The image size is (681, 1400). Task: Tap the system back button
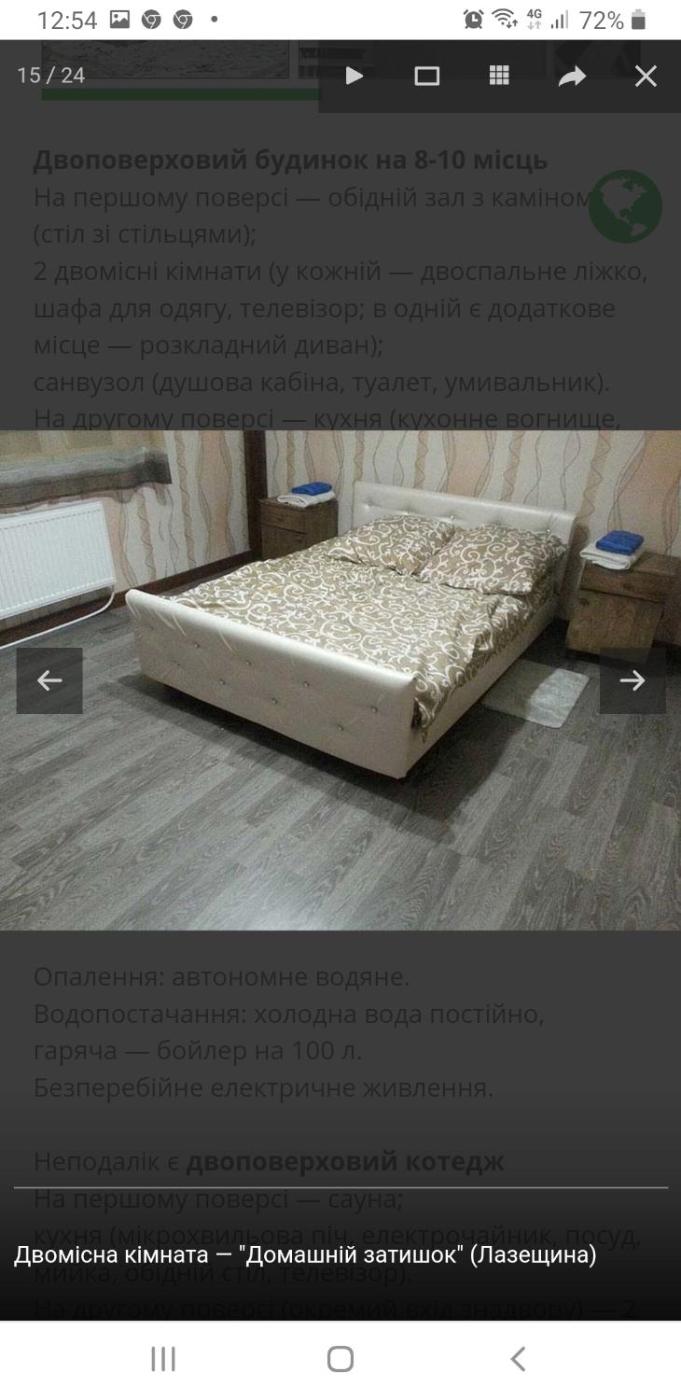point(517,1358)
